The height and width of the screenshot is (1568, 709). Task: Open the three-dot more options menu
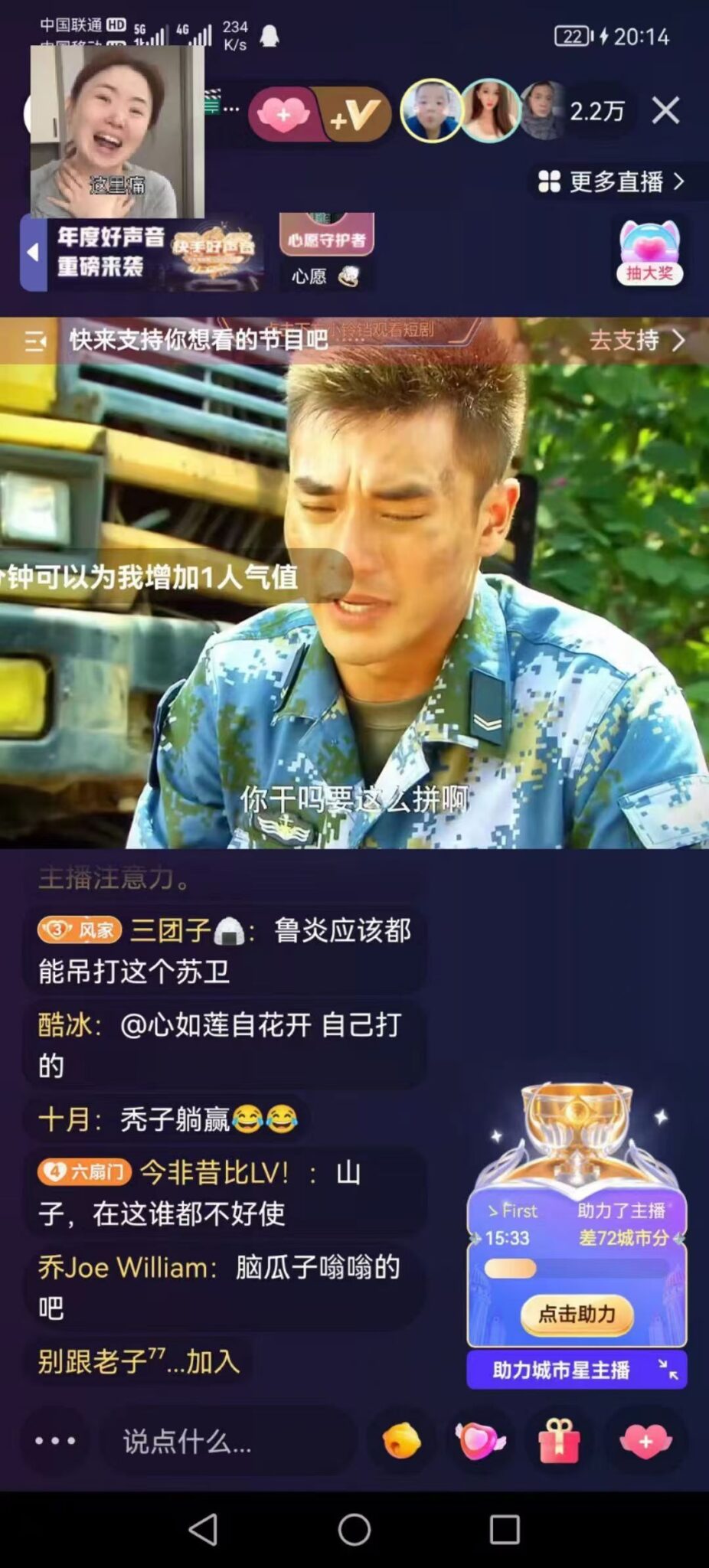click(x=55, y=1441)
